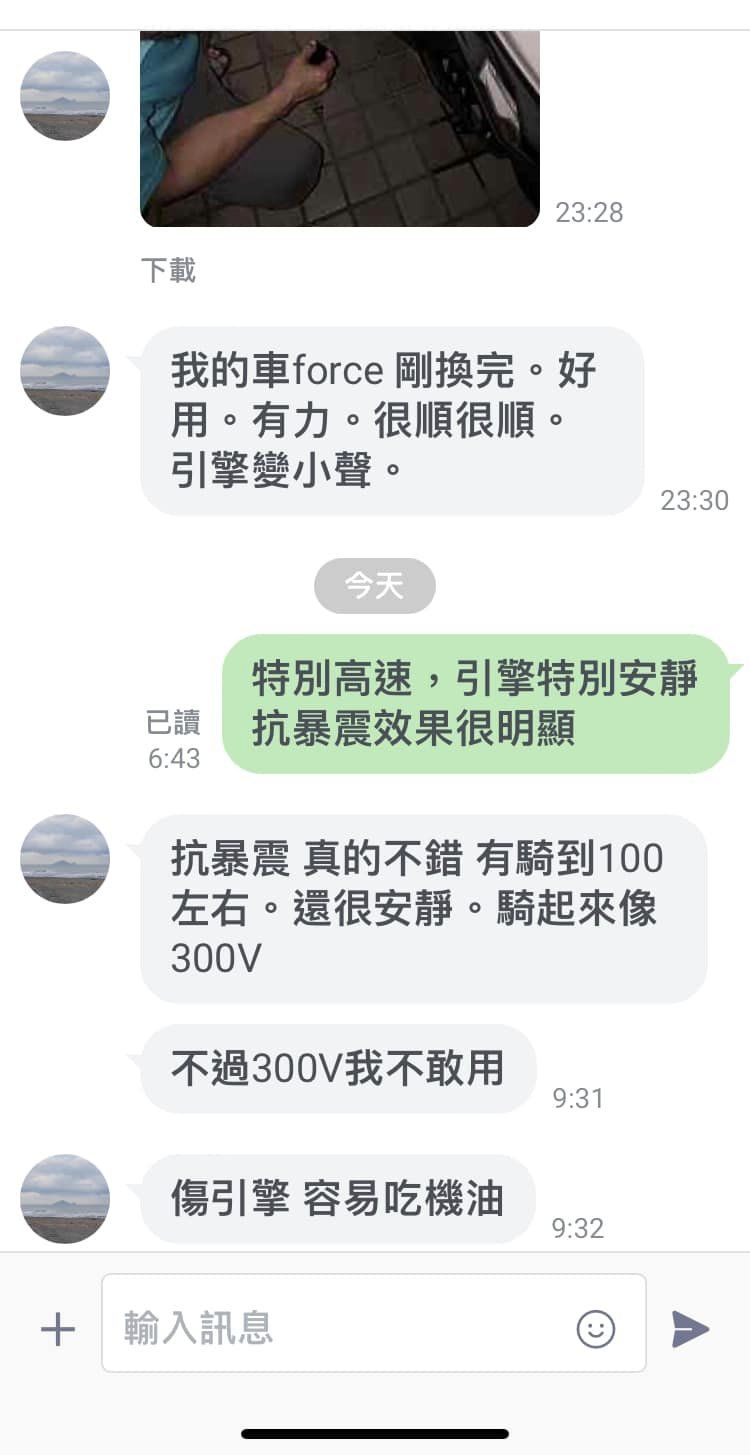Tap the message input field

tap(340, 1327)
